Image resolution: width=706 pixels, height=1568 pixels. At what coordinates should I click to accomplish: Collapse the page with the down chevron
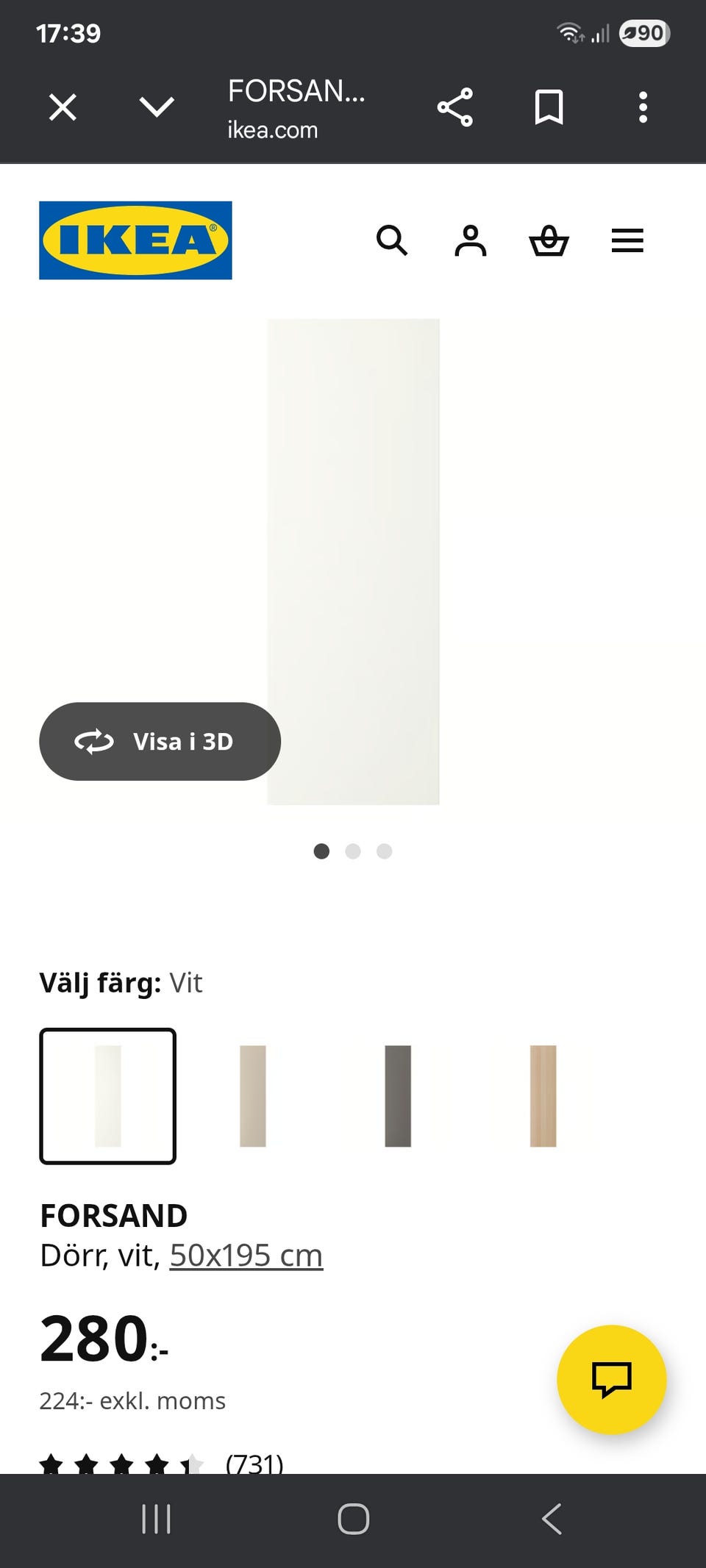point(156,107)
